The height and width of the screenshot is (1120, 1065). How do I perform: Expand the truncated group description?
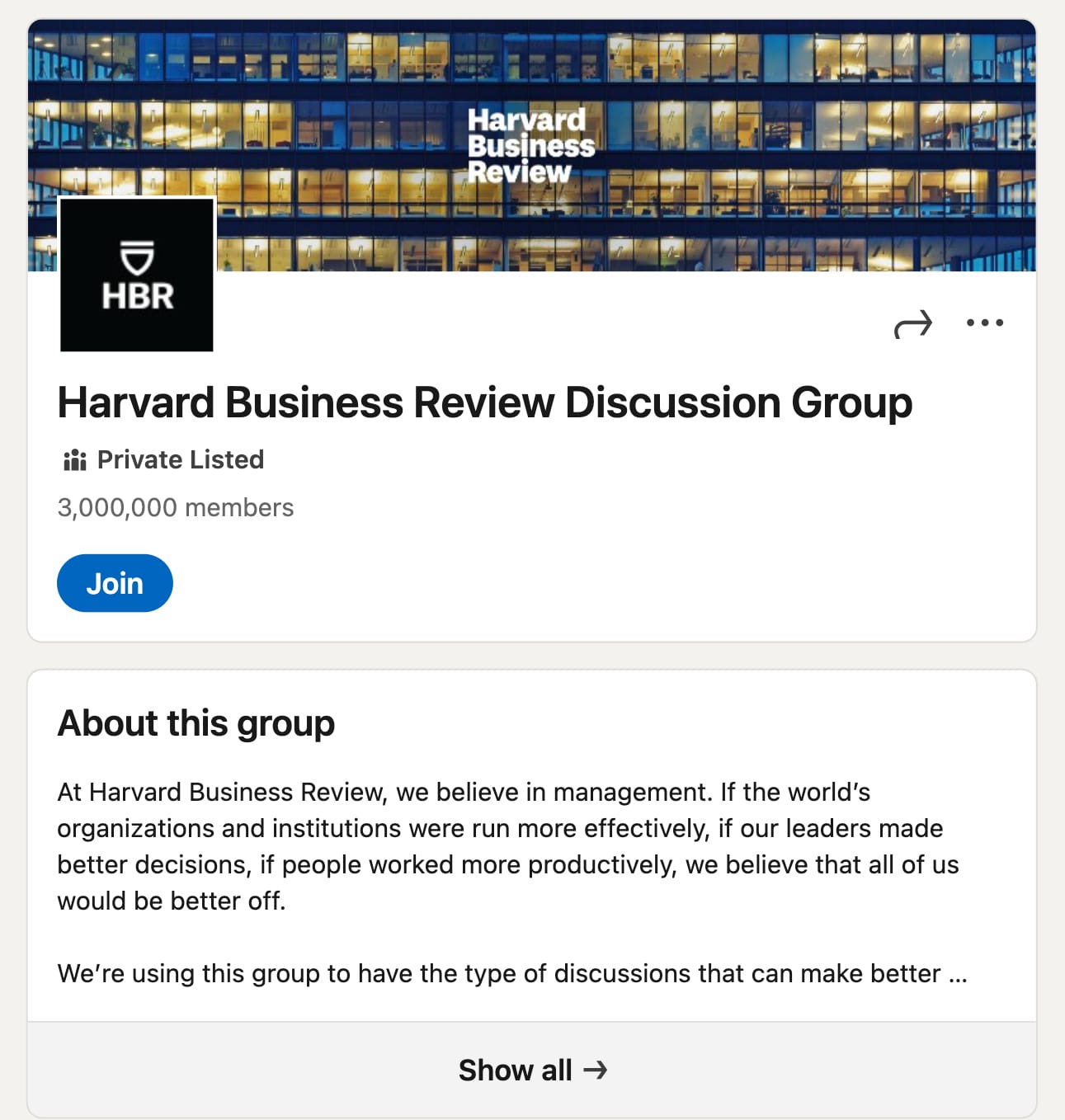(x=532, y=1070)
